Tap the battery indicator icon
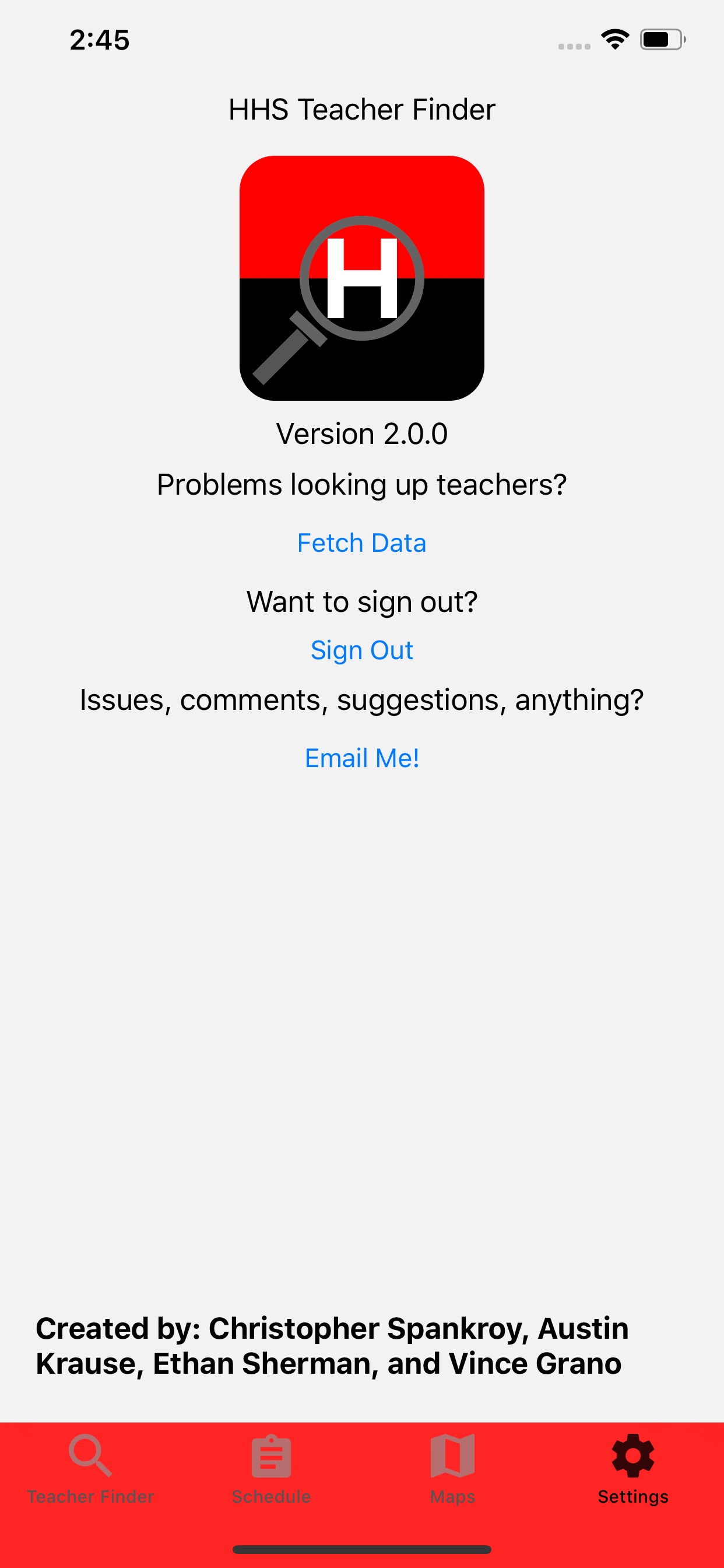 click(661, 38)
